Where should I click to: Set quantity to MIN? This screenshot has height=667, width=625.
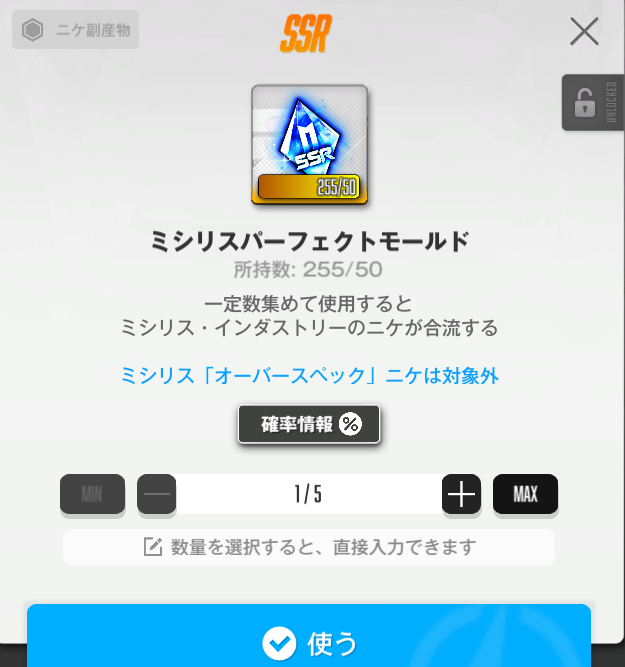pyautogui.click(x=92, y=494)
